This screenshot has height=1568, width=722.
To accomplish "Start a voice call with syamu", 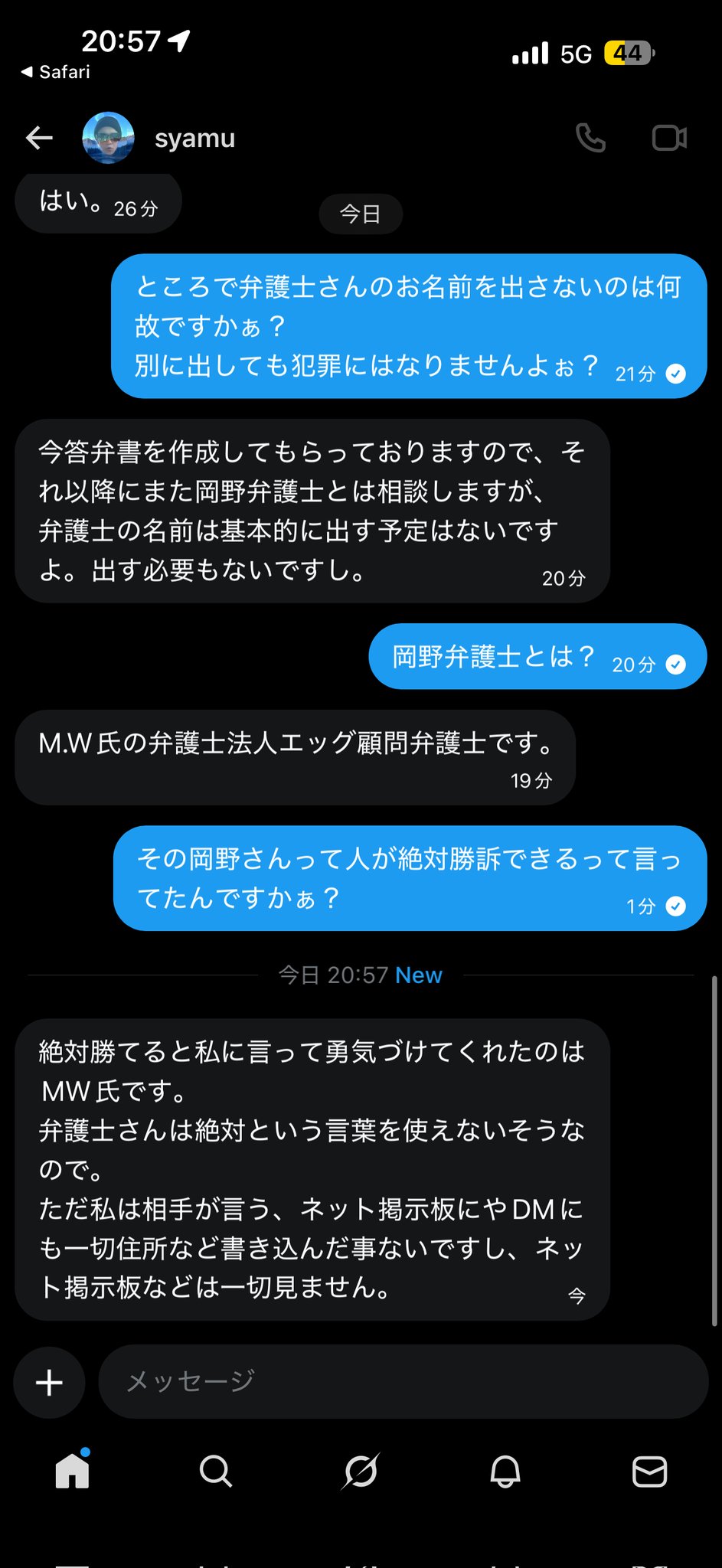I will pos(590,138).
